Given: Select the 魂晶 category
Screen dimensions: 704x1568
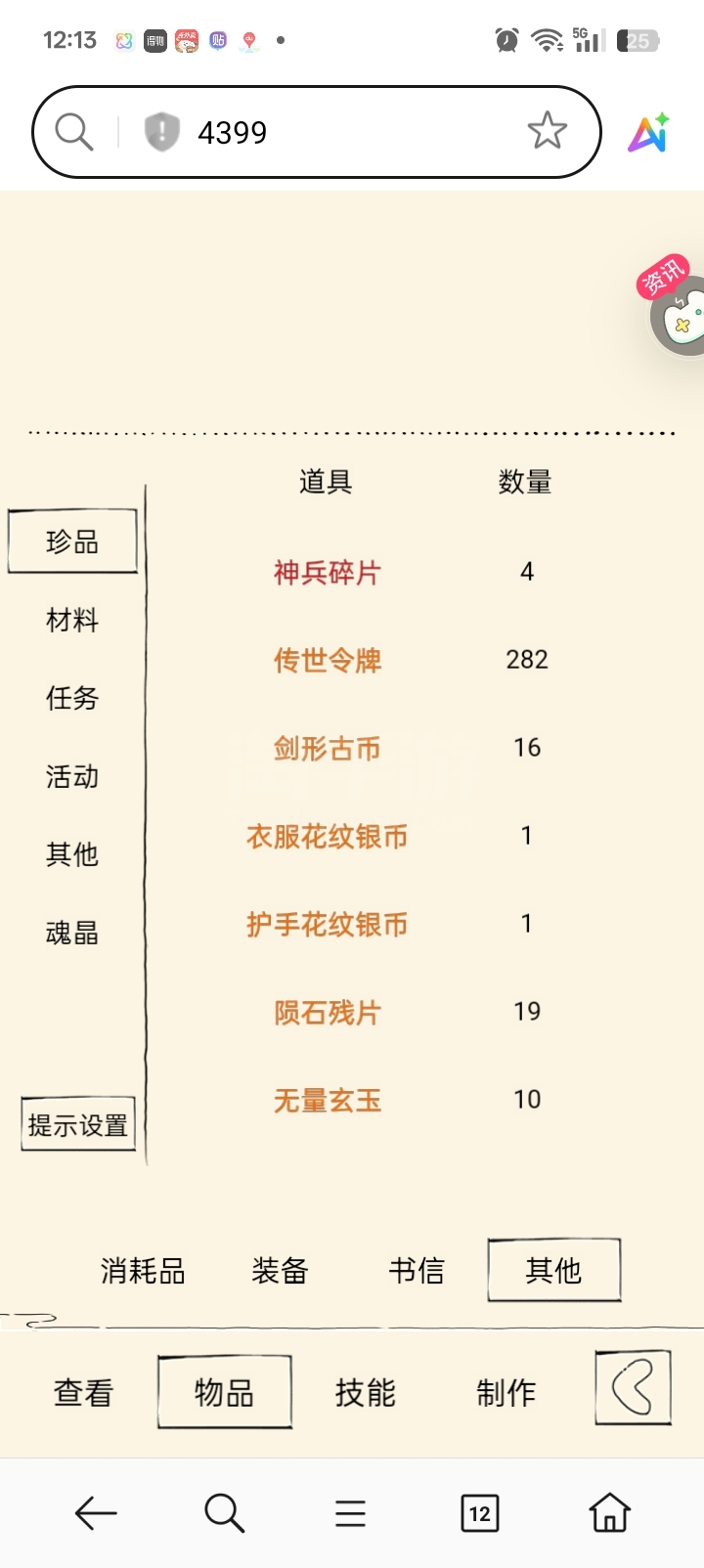Looking at the screenshot, I should point(72,933).
